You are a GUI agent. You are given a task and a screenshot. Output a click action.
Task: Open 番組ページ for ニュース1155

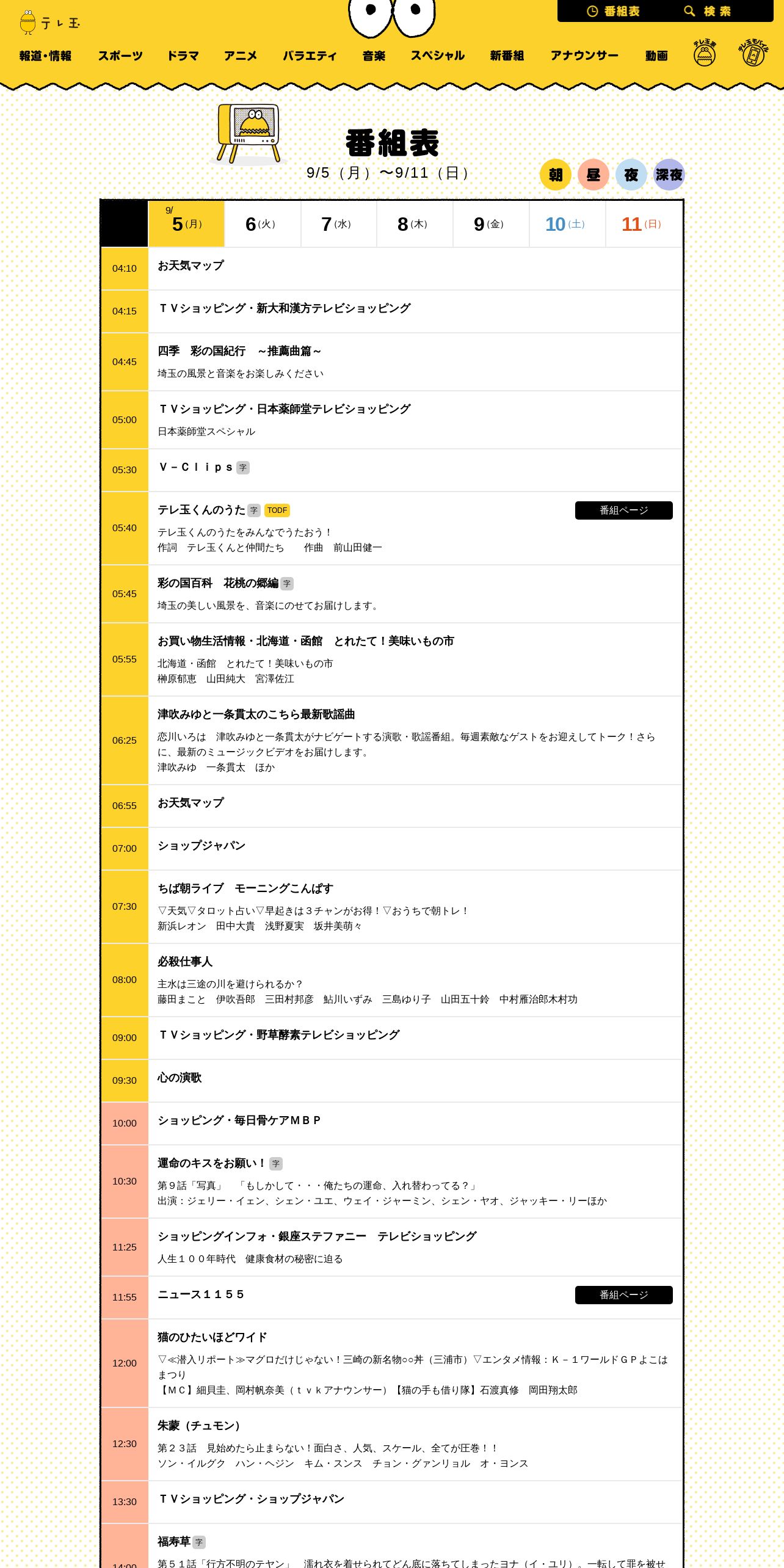[x=624, y=1295]
